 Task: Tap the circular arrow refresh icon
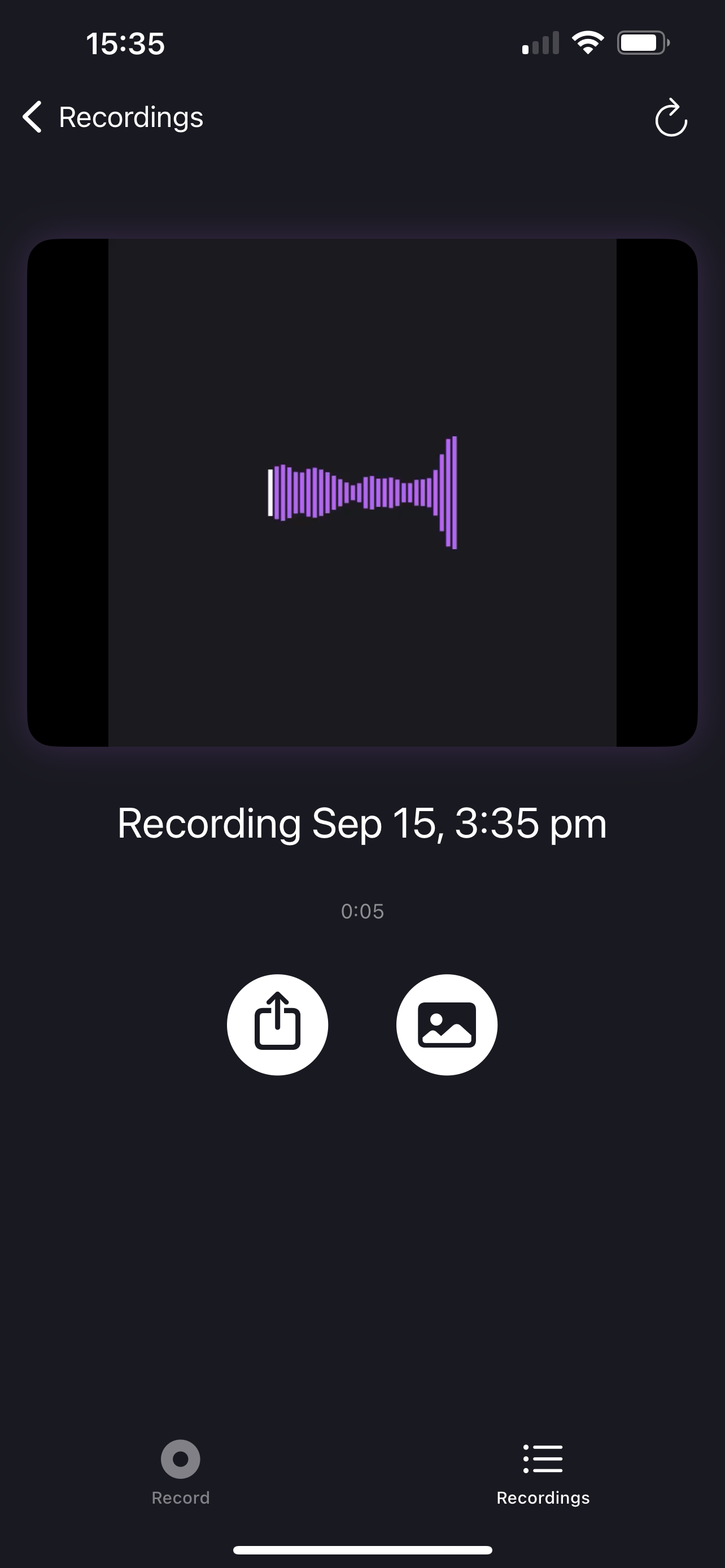coord(671,117)
